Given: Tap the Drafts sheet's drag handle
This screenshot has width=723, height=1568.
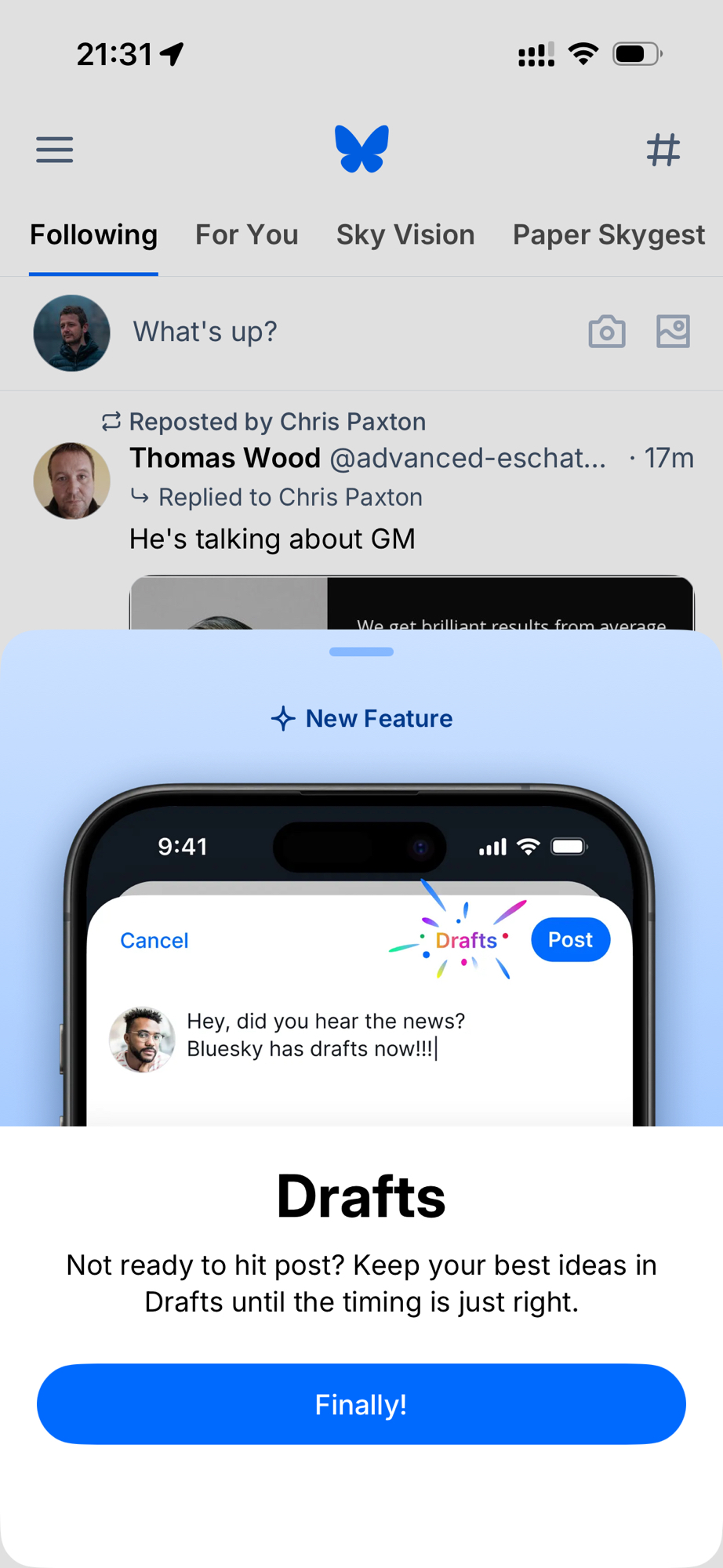Looking at the screenshot, I should coord(361,652).
